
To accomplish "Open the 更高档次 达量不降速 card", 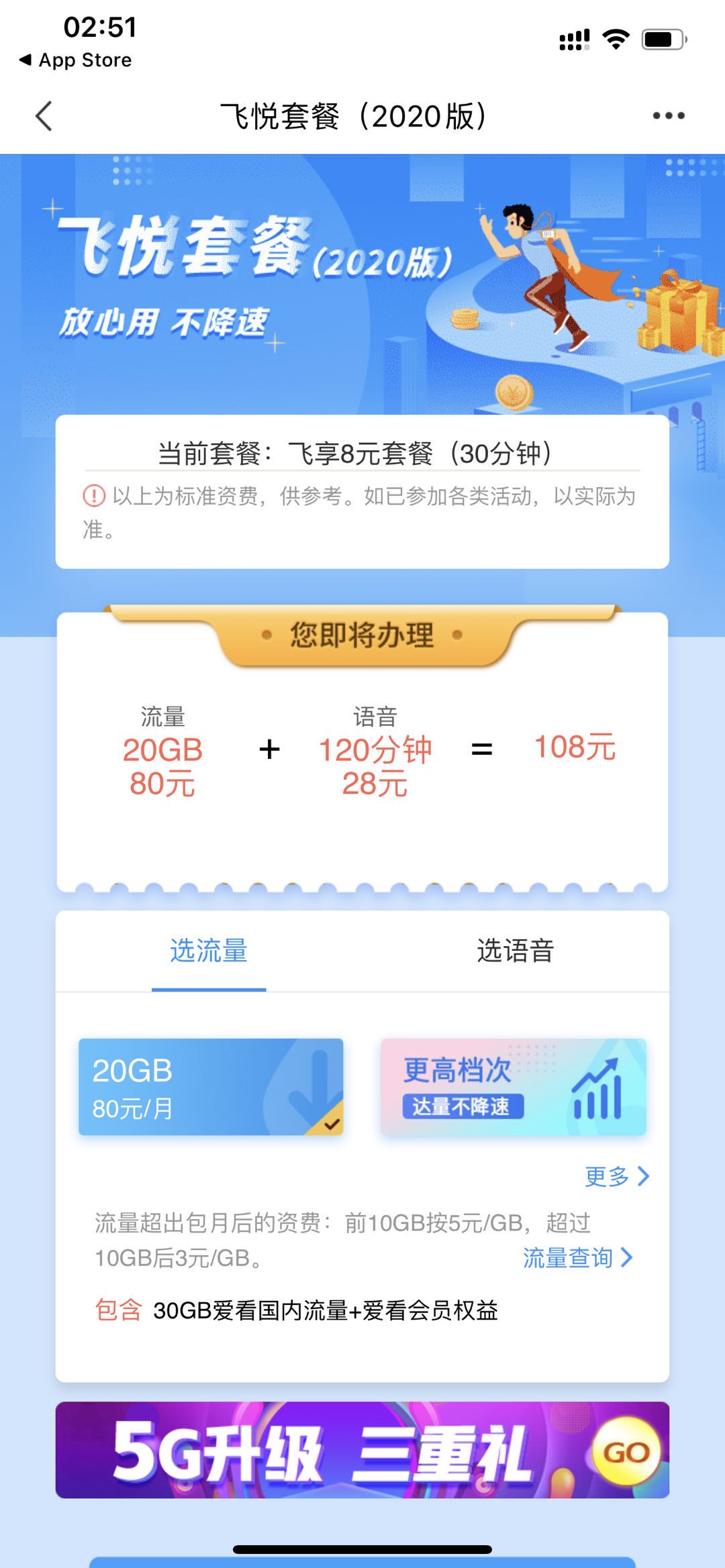I will tap(514, 1087).
